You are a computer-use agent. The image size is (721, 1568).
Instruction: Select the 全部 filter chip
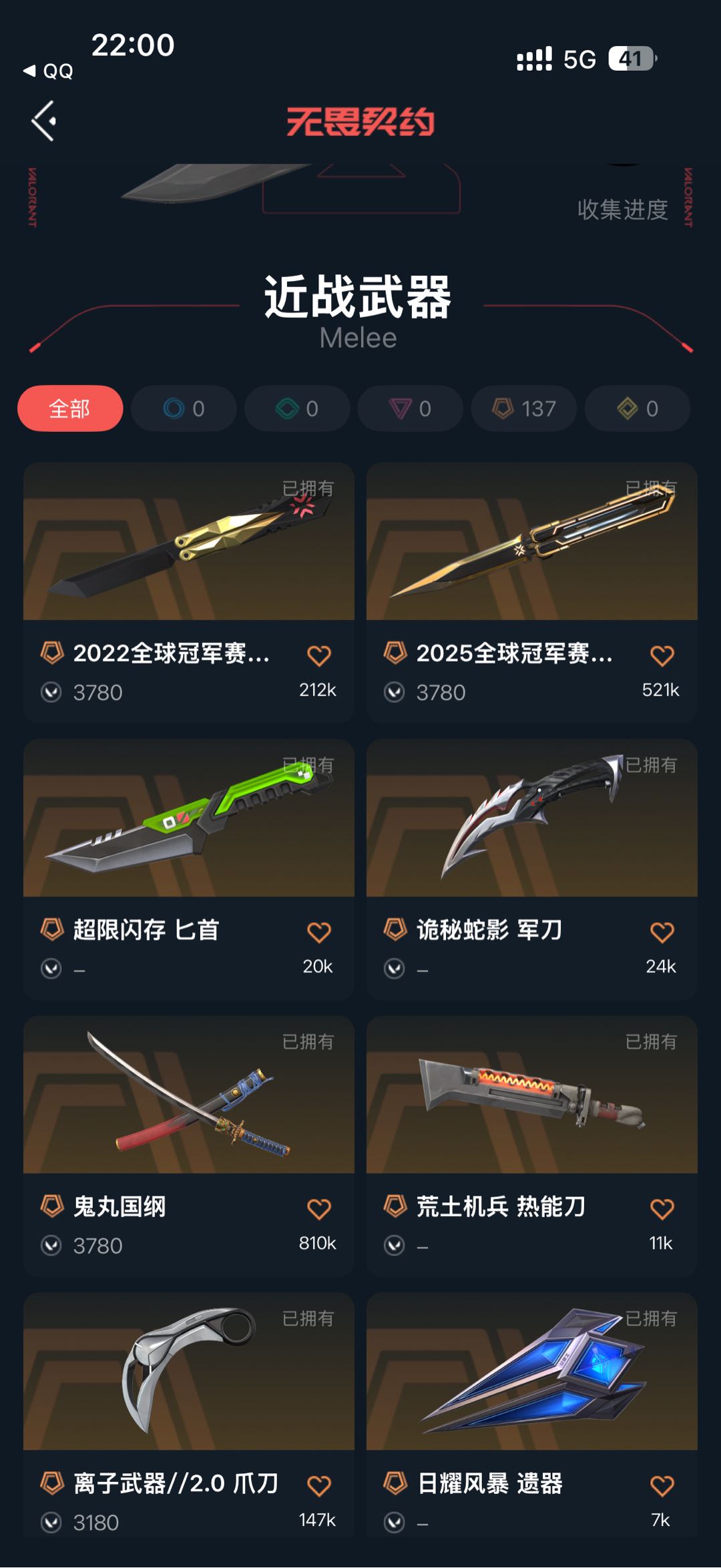70,409
